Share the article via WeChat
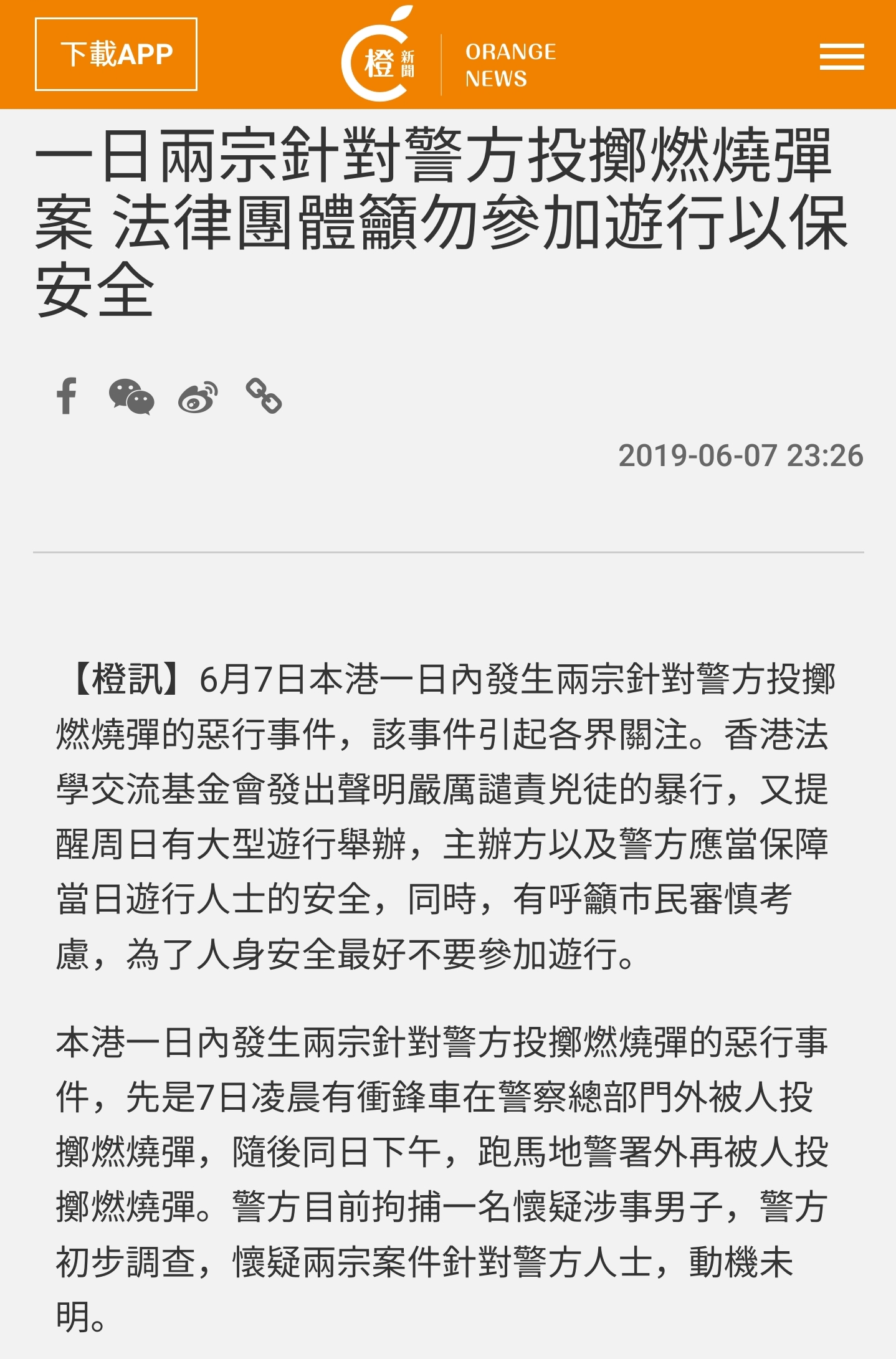The width and height of the screenshot is (896, 1359). pyautogui.click(x=131, y=396)
